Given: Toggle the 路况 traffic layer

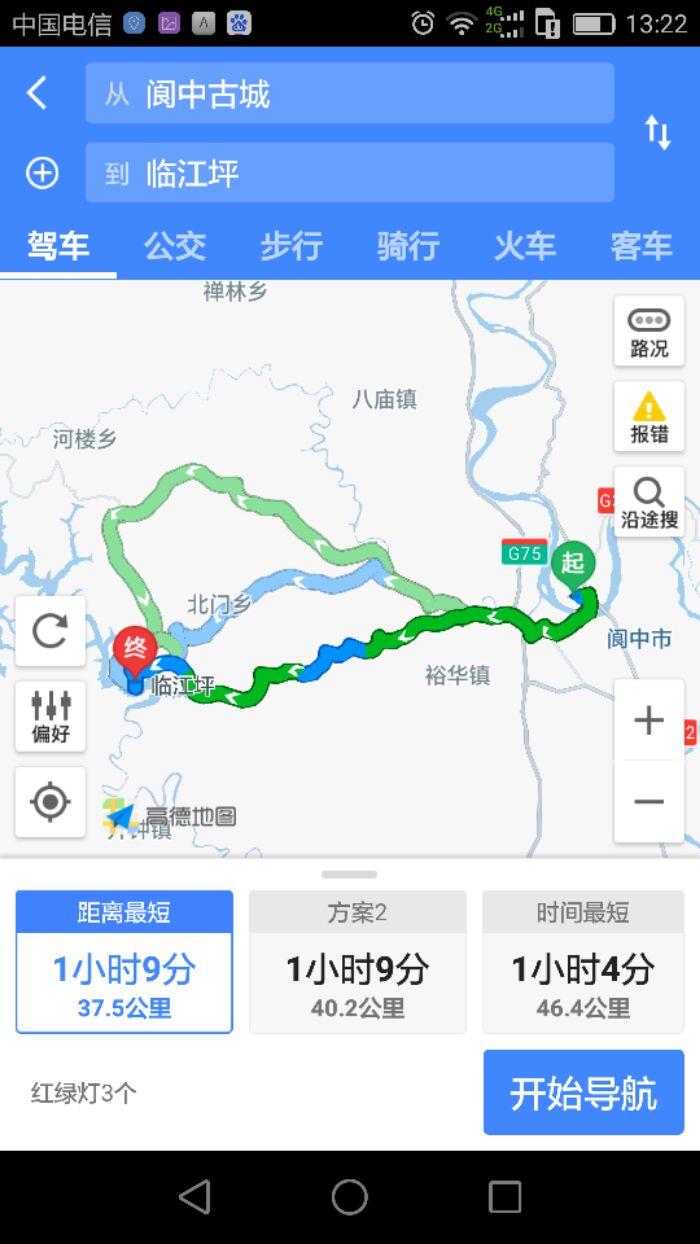Looking at the screenshot, I should click(649, 332).
